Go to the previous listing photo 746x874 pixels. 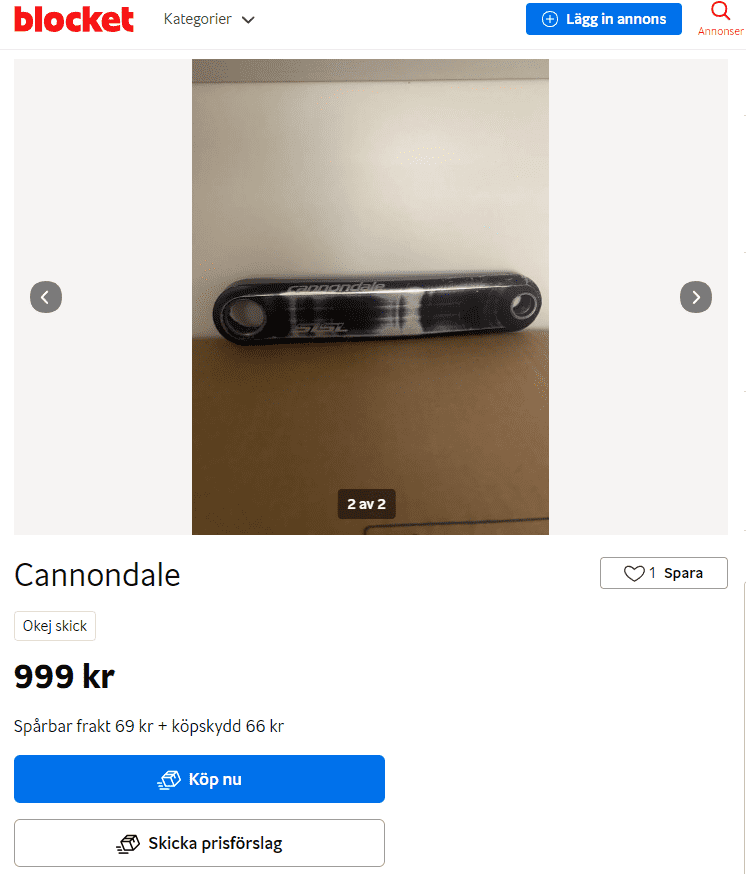pyautogui.click(x=46, y=297)
